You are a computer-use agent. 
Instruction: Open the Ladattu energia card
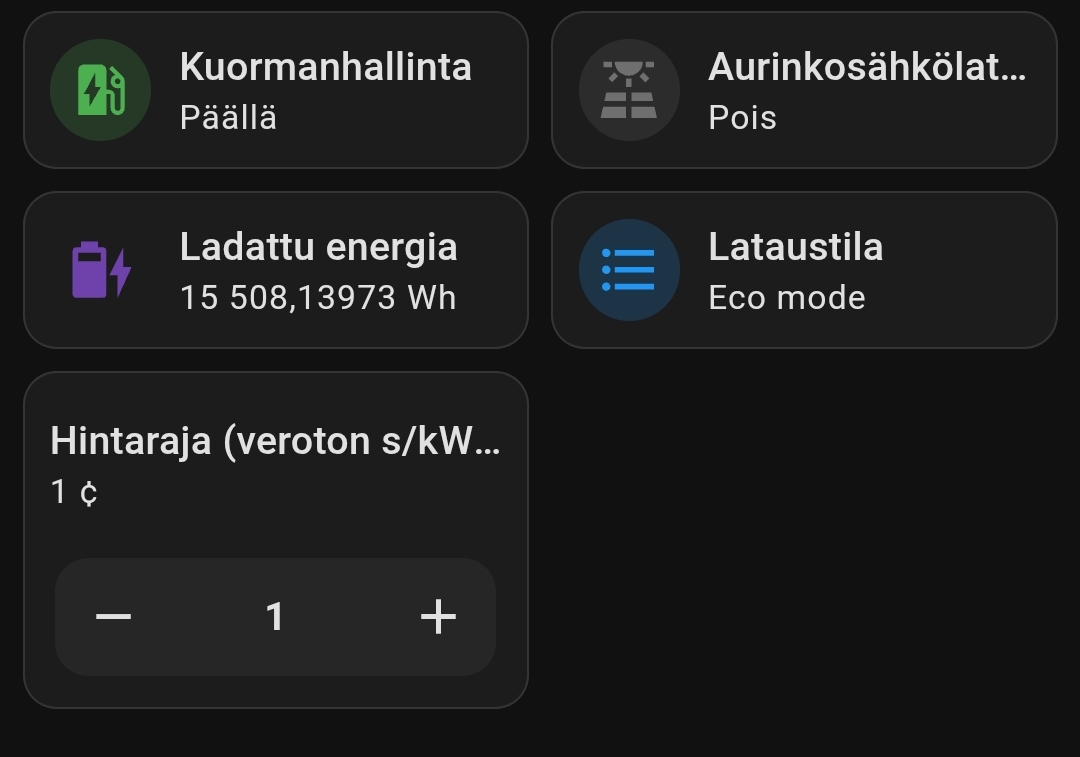click(275, 270)
